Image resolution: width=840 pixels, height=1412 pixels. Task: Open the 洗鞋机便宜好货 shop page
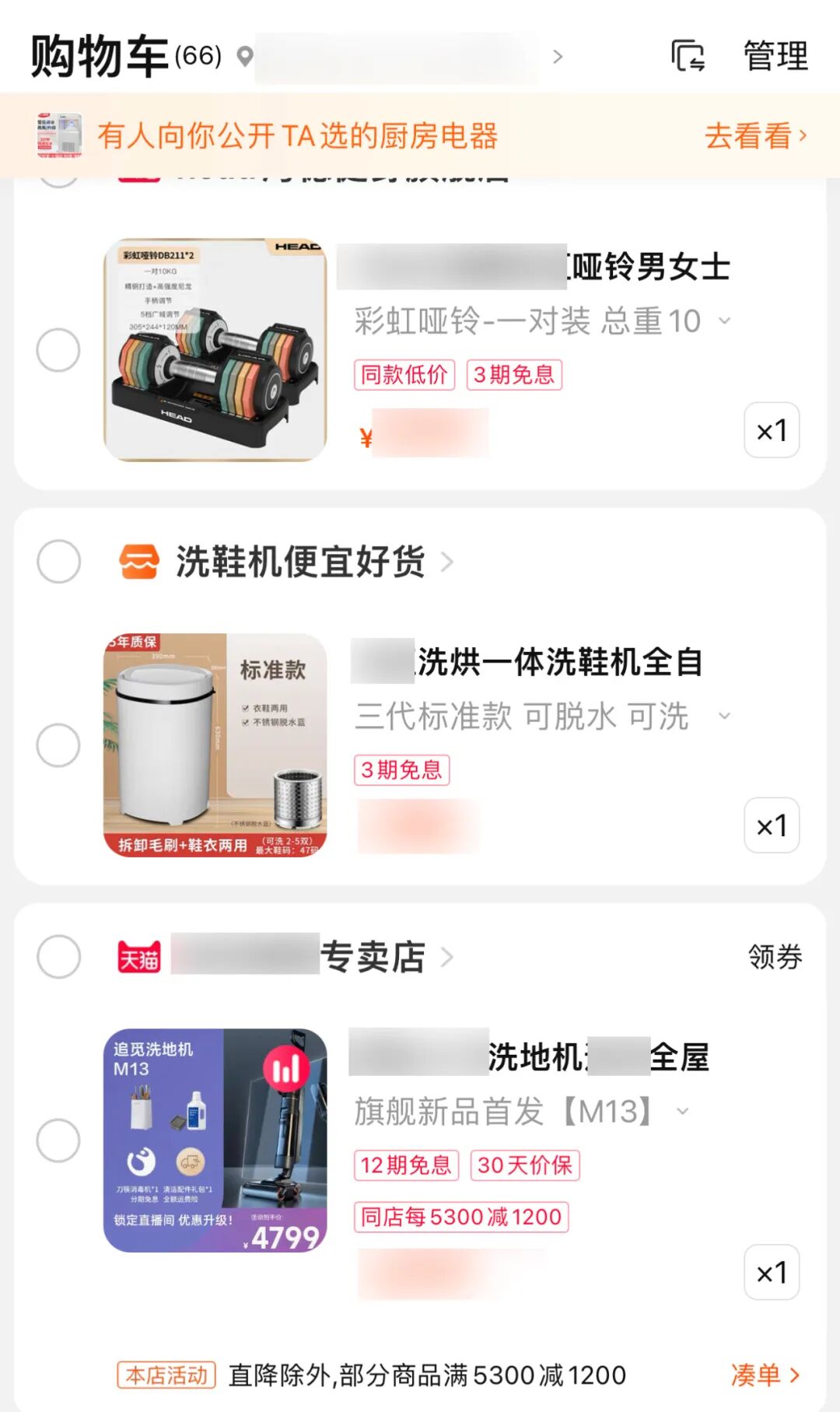300,561
